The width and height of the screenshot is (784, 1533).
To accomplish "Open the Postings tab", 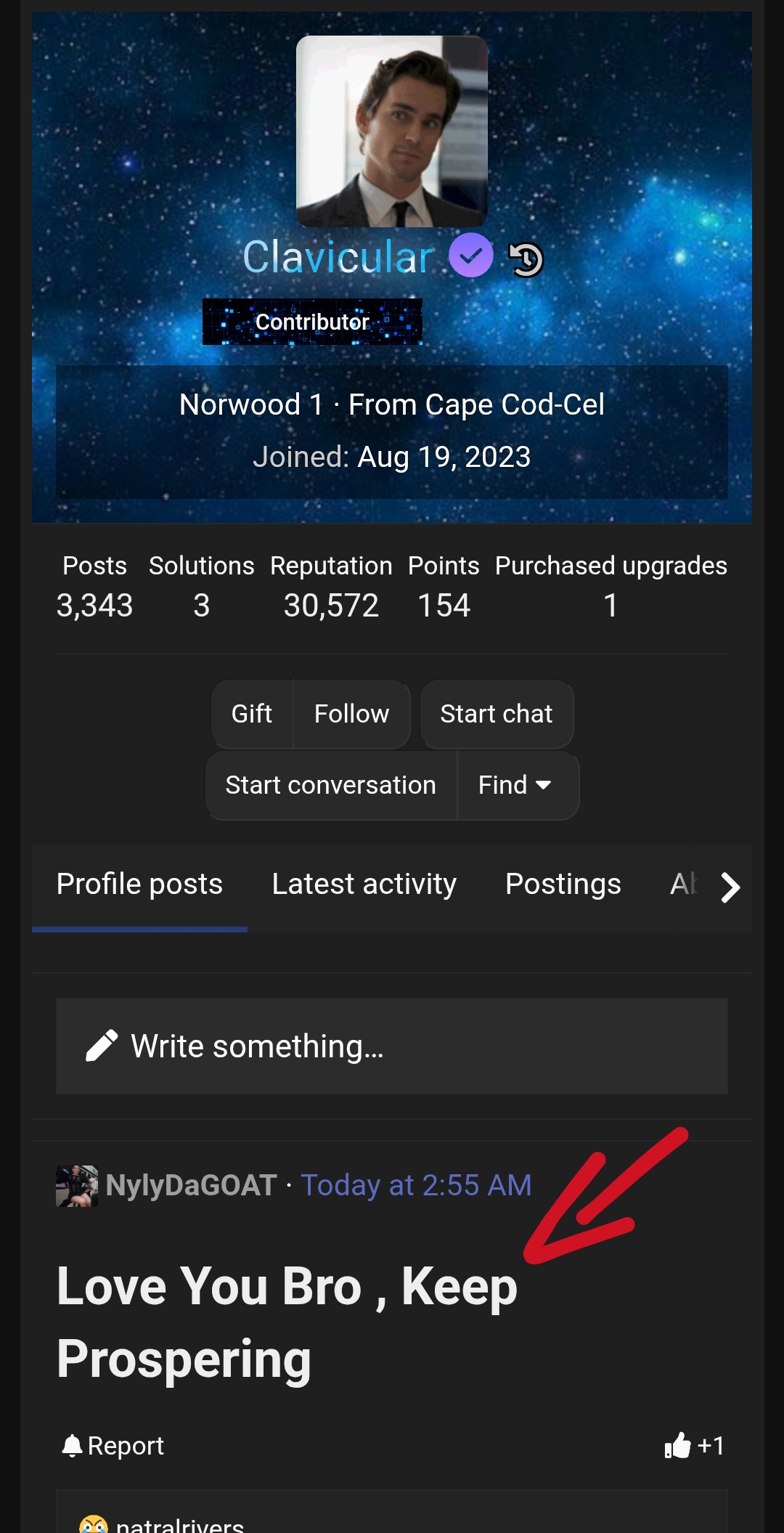I will click(x=563, y=885).
